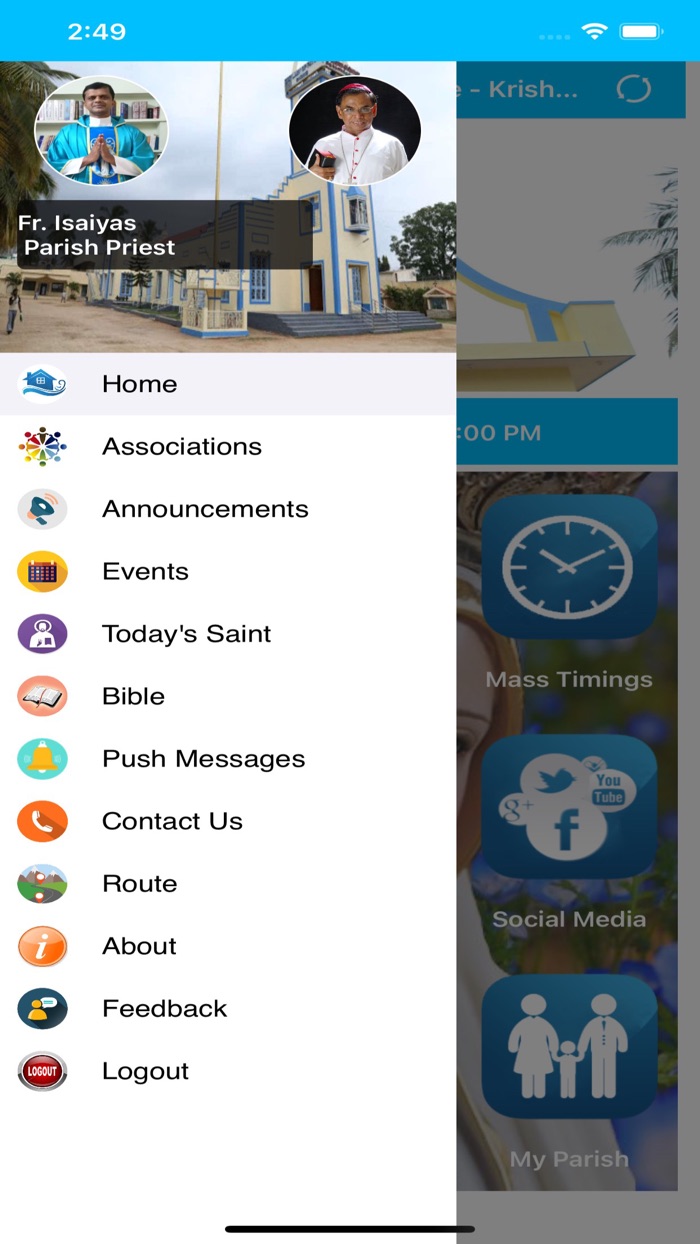View Push Messages

coord(228,759)
